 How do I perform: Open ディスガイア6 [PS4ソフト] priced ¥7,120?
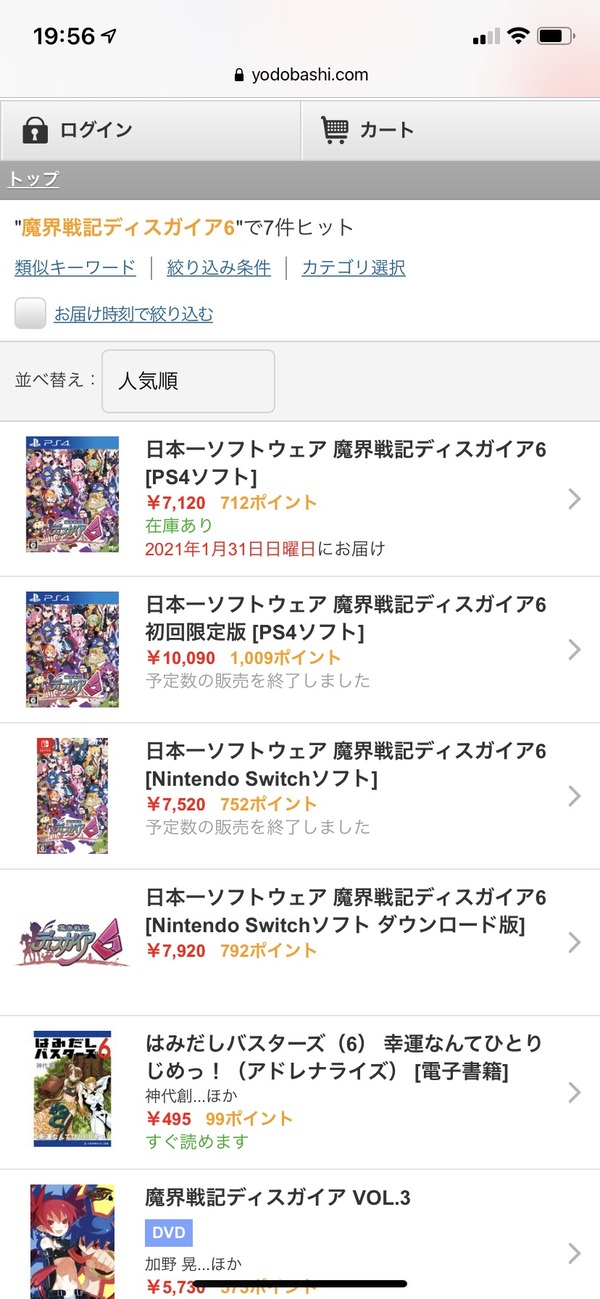click(345, 463)
